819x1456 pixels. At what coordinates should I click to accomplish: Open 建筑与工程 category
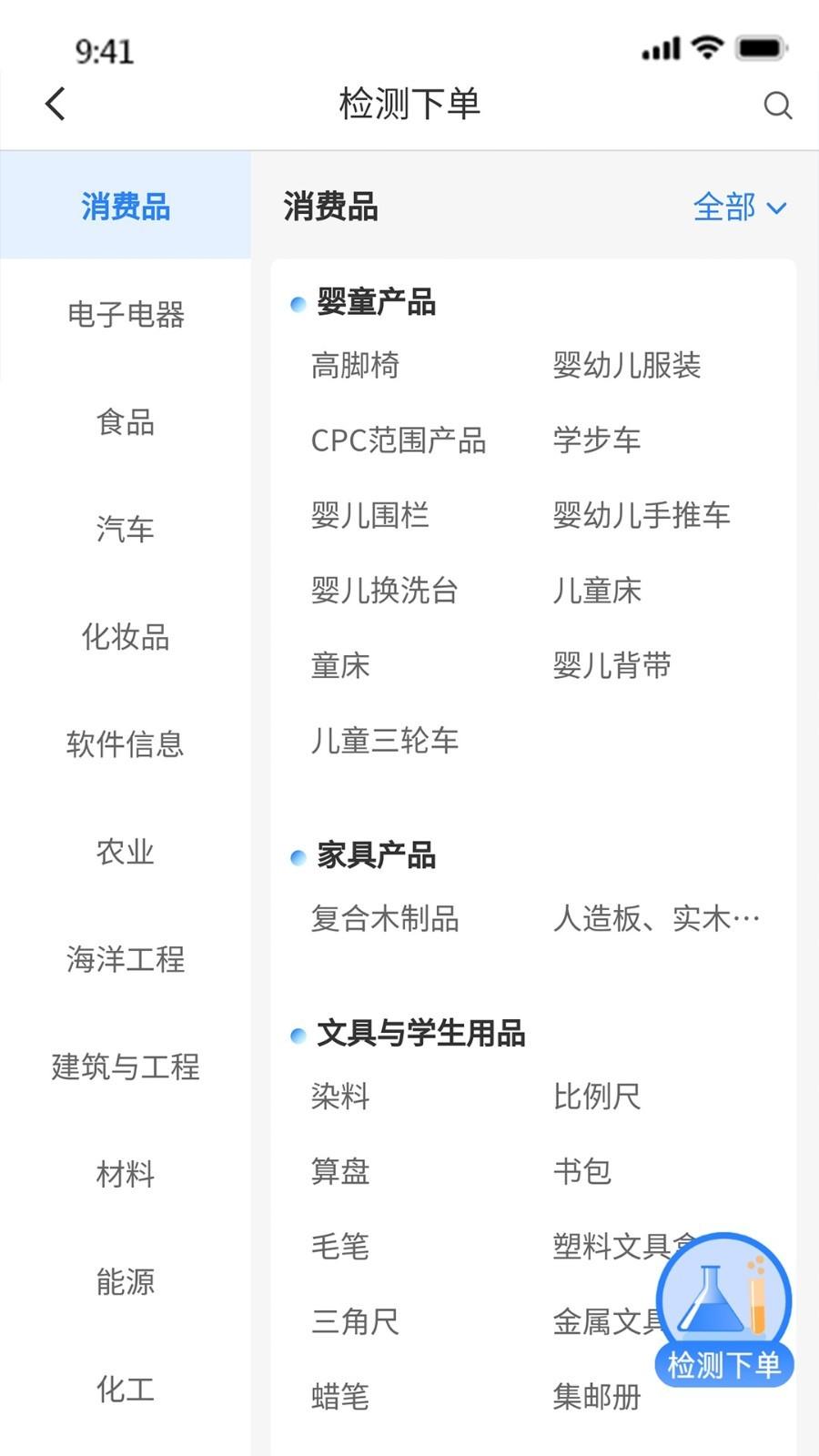click(x=126, y=1066)
